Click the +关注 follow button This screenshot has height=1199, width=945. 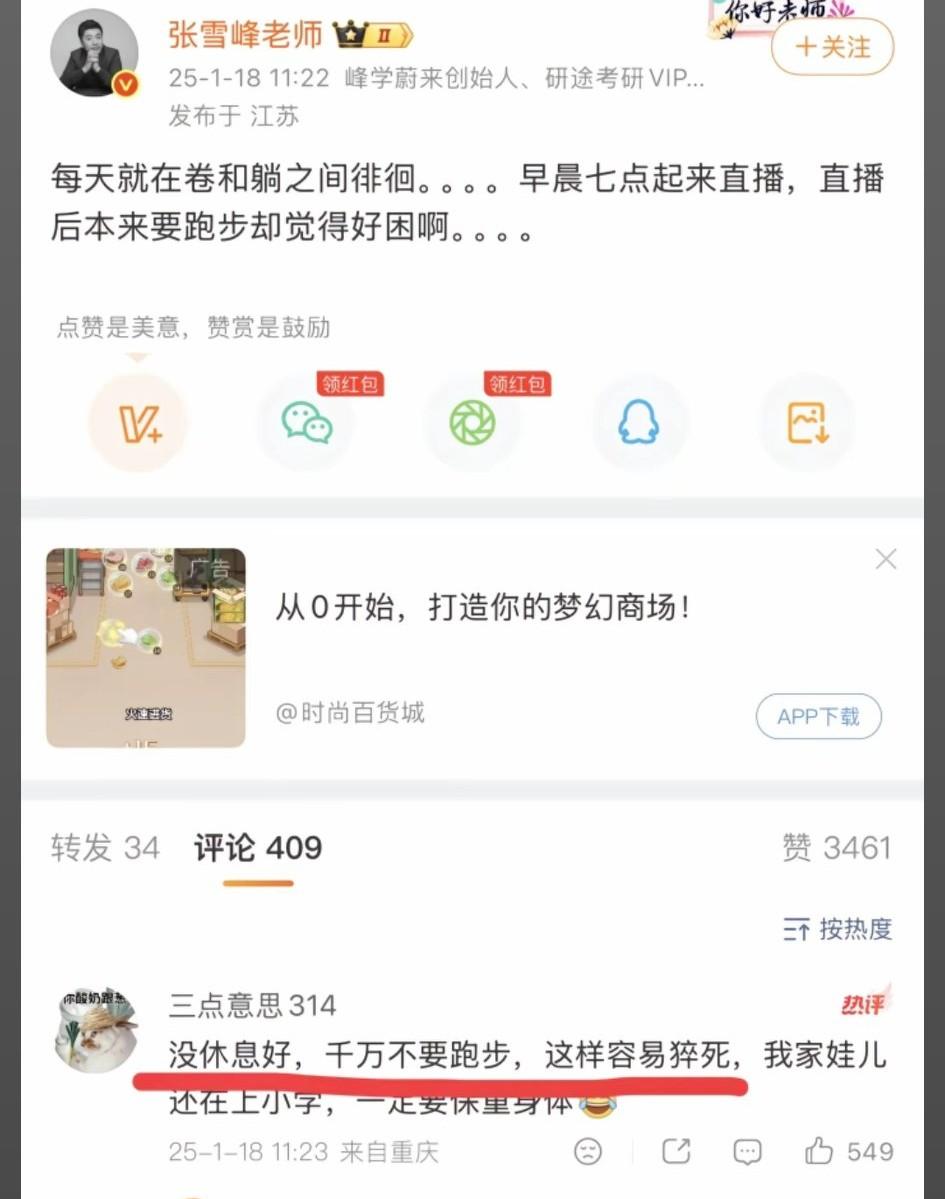point(832,47)
